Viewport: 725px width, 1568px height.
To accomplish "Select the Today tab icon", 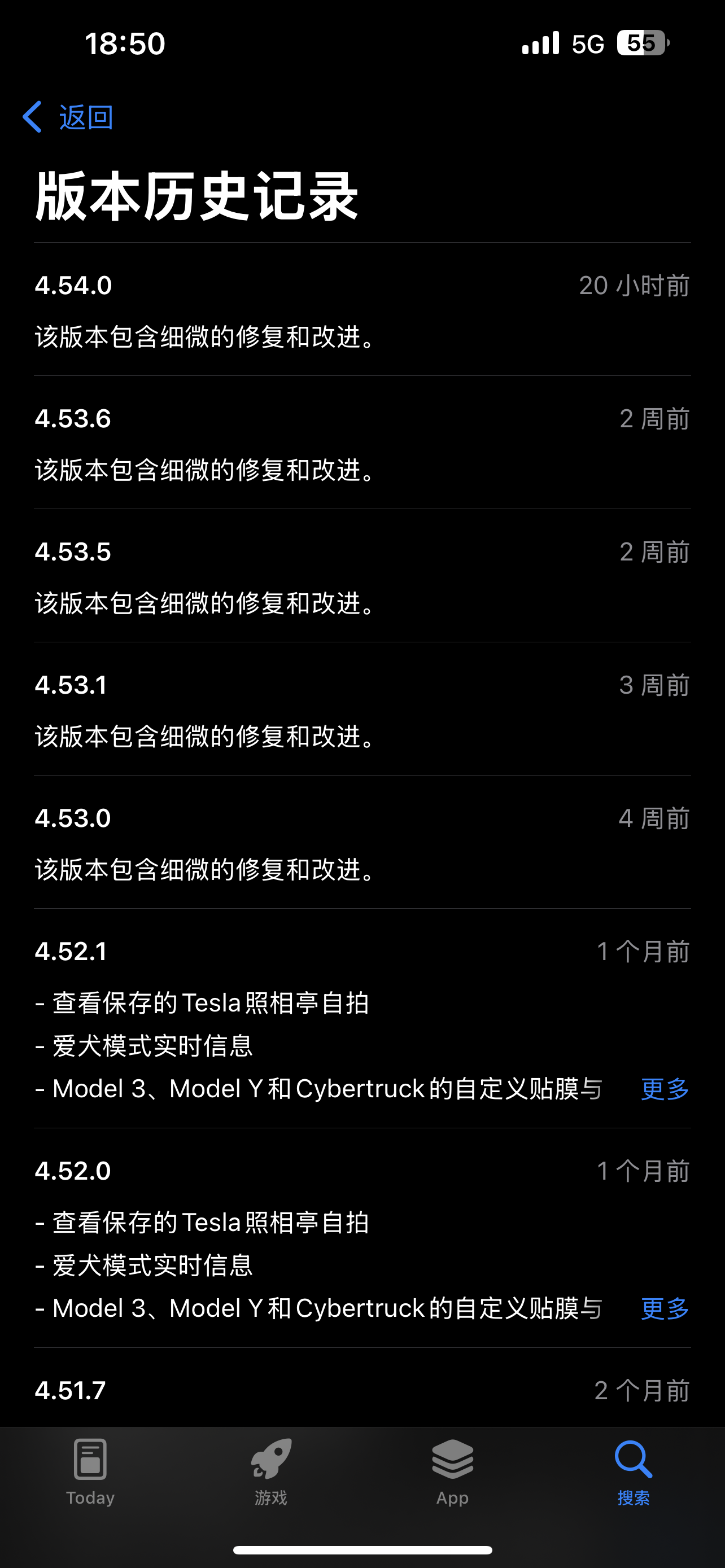I will (90, 1467).
